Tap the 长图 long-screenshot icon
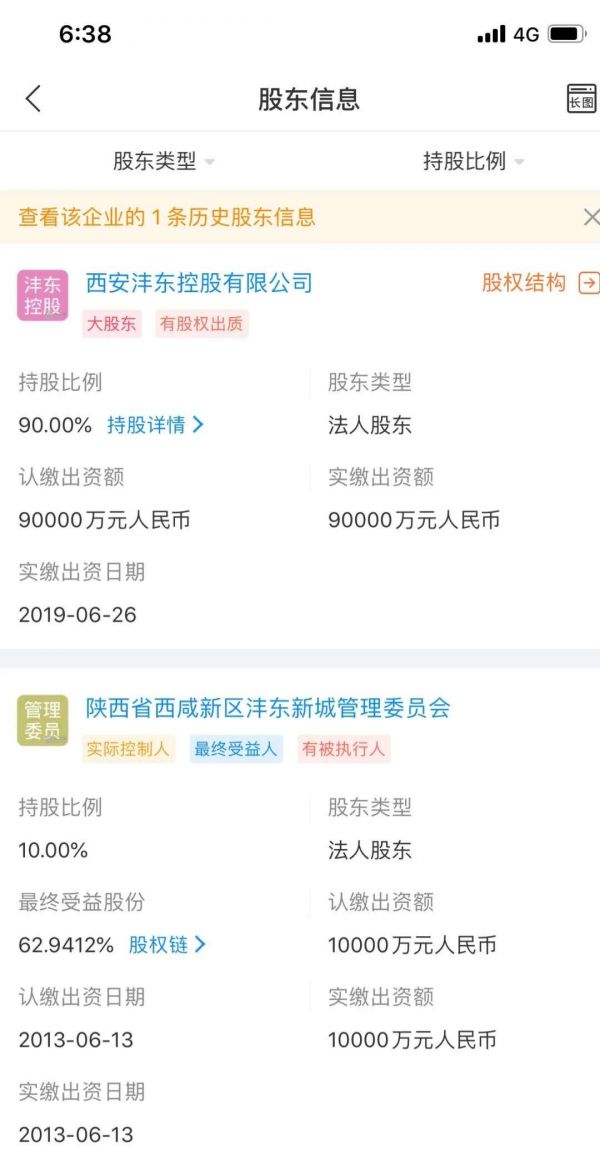 (581, 98)
